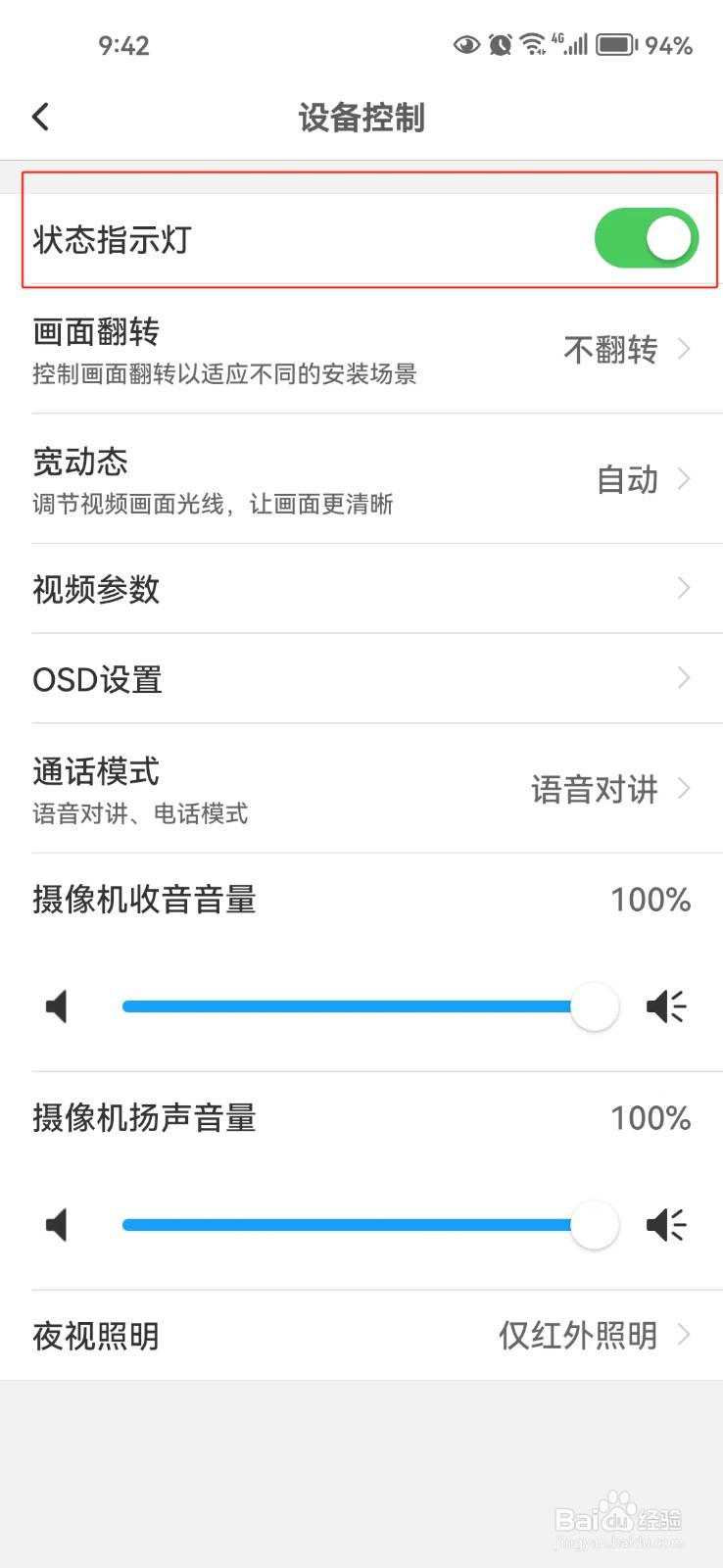Tap the battery indicator in the status bar
This screenshot has height=1568, width=723.
[x=615, y=44]
